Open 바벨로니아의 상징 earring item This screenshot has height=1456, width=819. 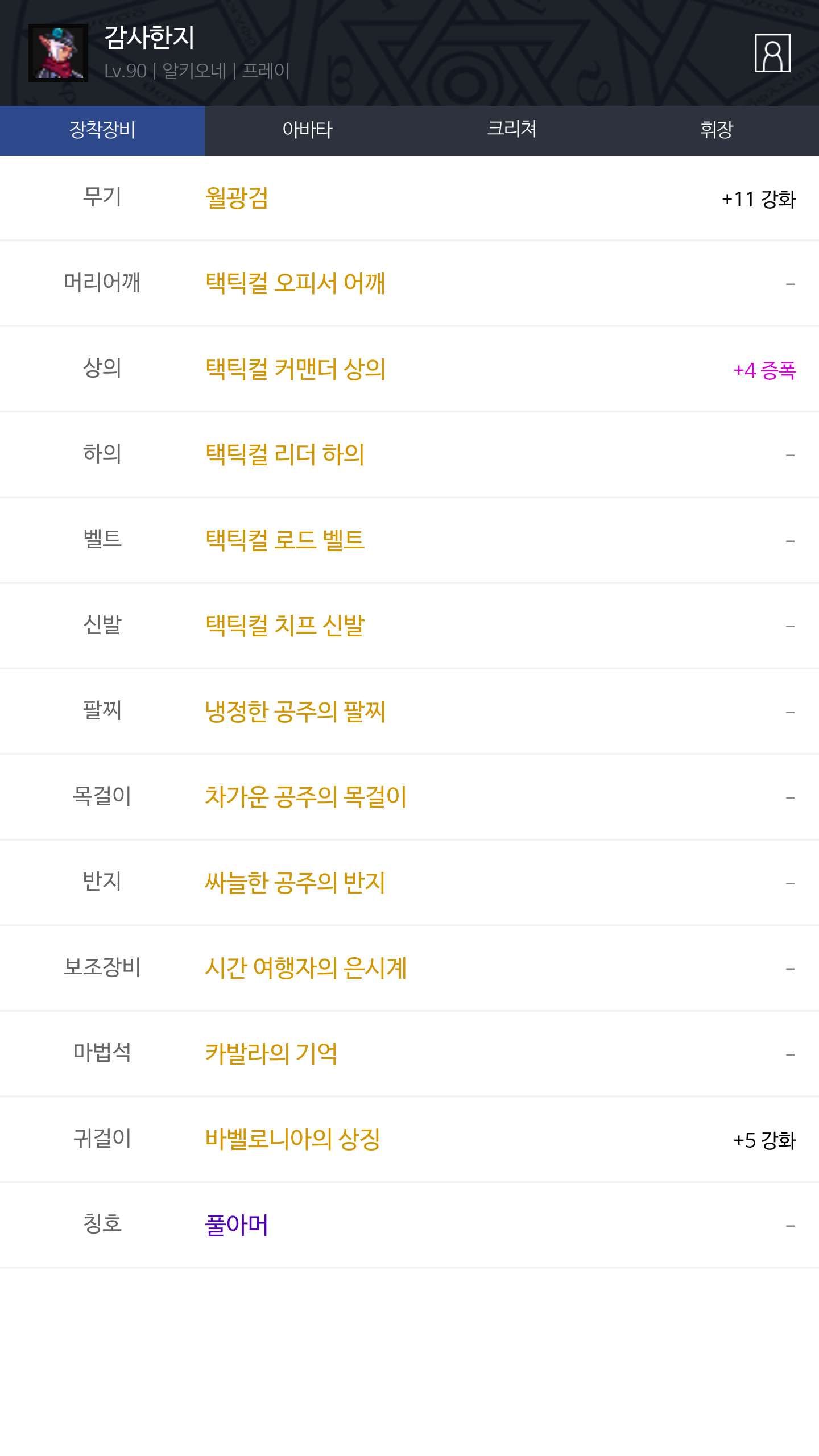(292, 1139)
